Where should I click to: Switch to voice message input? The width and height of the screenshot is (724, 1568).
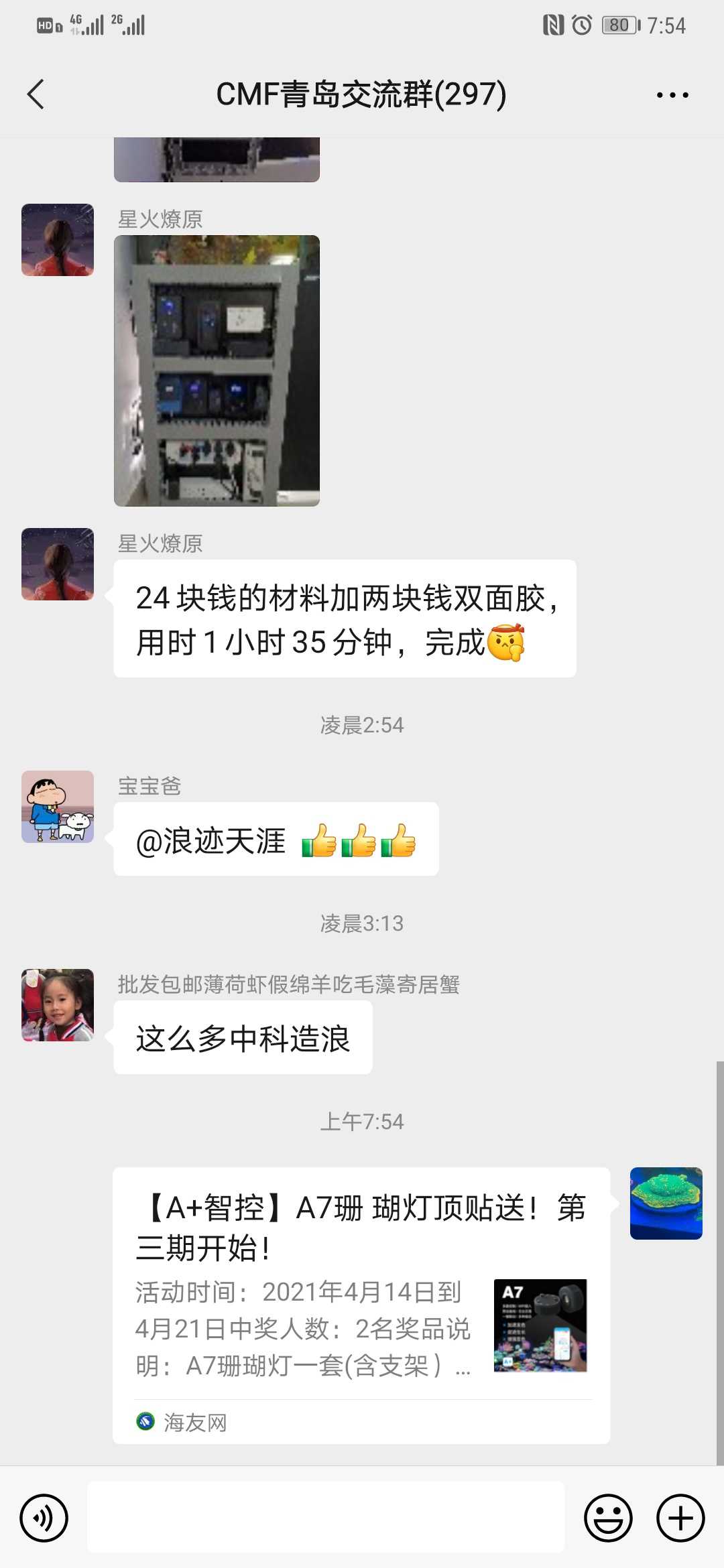click(44, 1517)
